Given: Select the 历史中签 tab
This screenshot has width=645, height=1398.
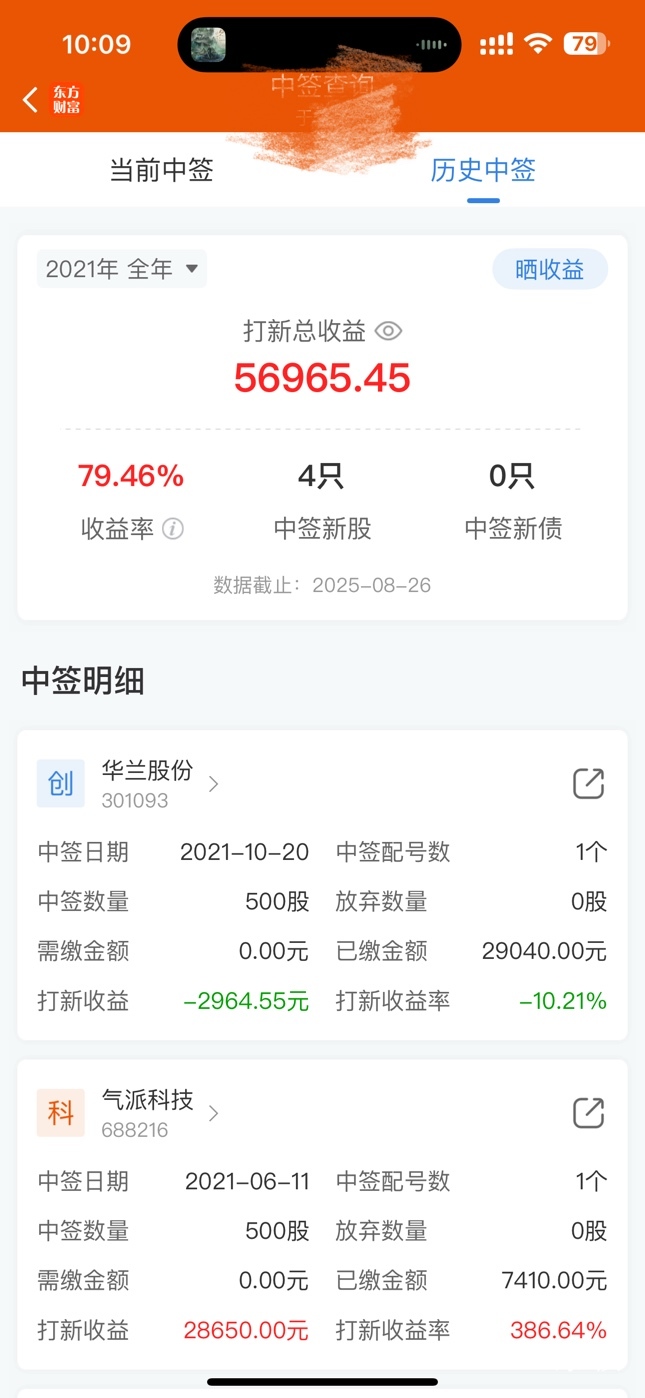Looking at the screenshot, I should pyautogui.click(x=483, y=170).
